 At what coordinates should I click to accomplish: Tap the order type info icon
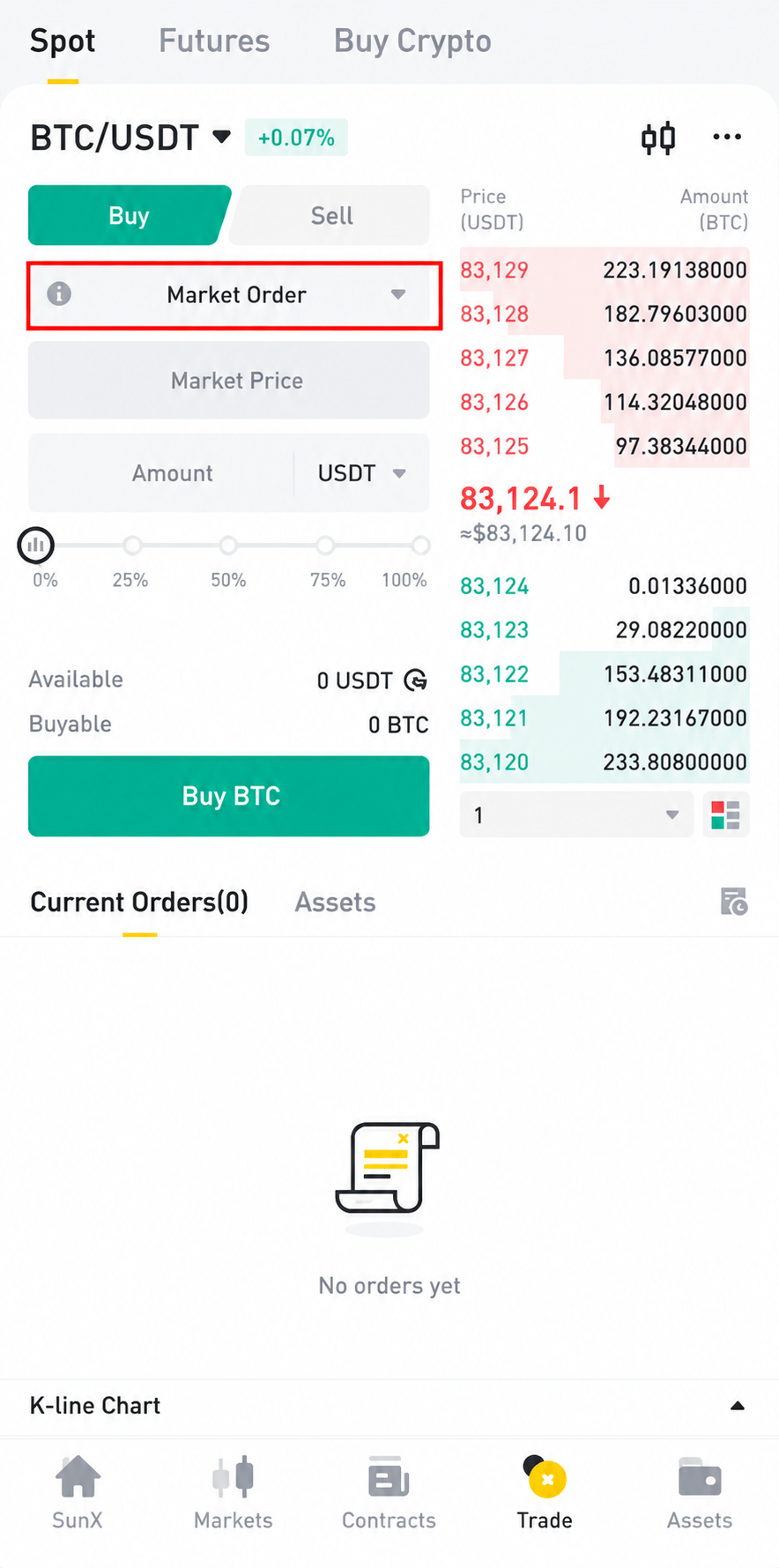pos(59,294)
